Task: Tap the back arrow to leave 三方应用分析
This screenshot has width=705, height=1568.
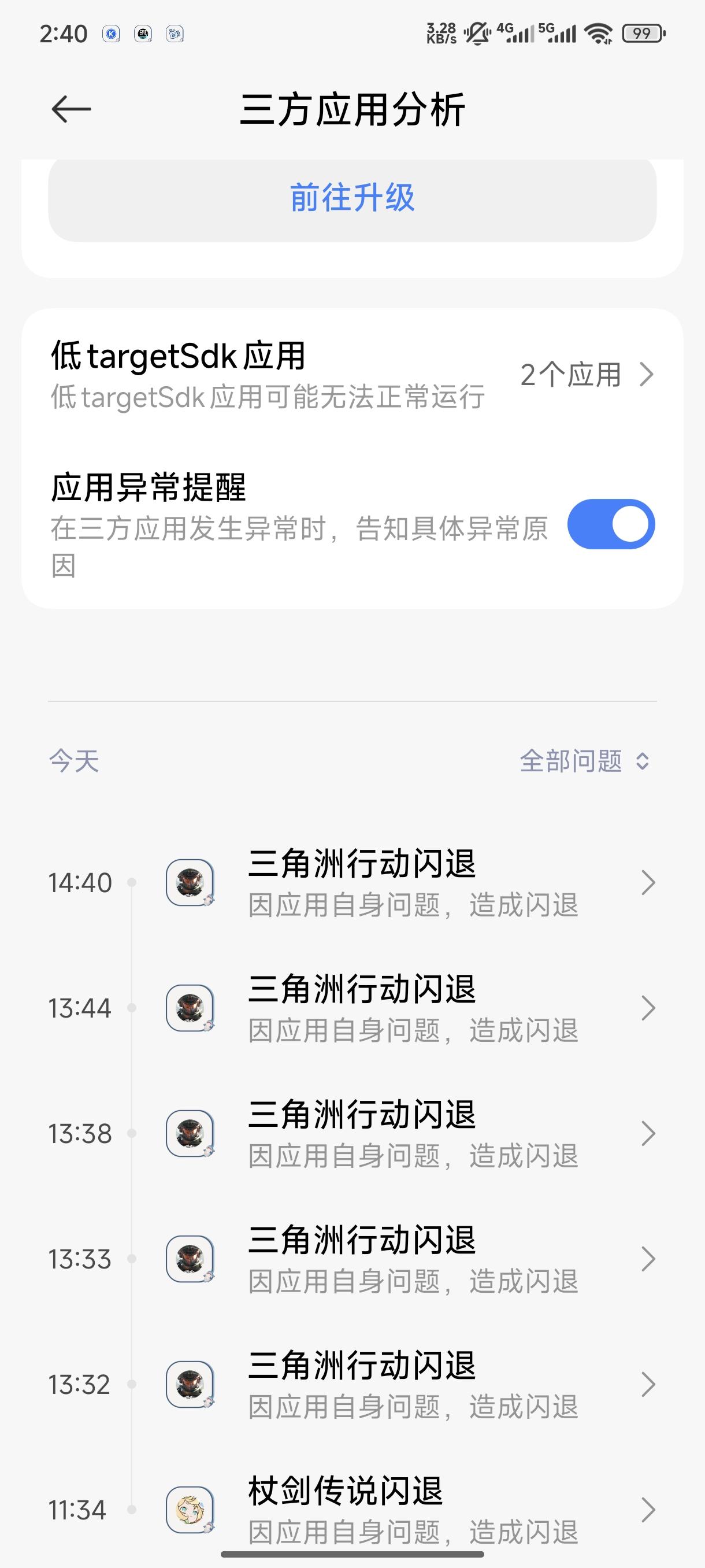Action: coord(69,110)
